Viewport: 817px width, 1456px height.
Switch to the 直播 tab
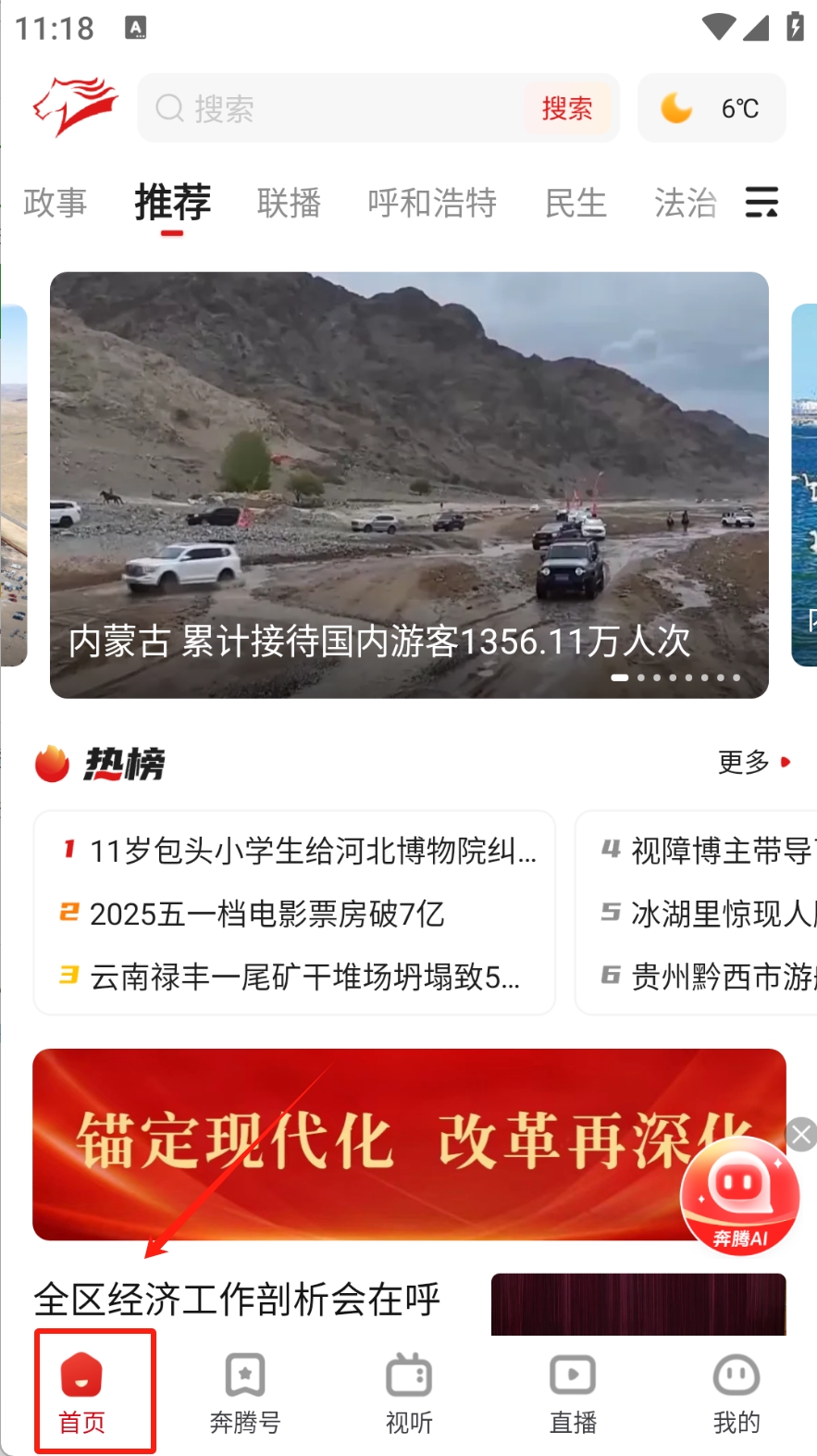point(573,1393)
